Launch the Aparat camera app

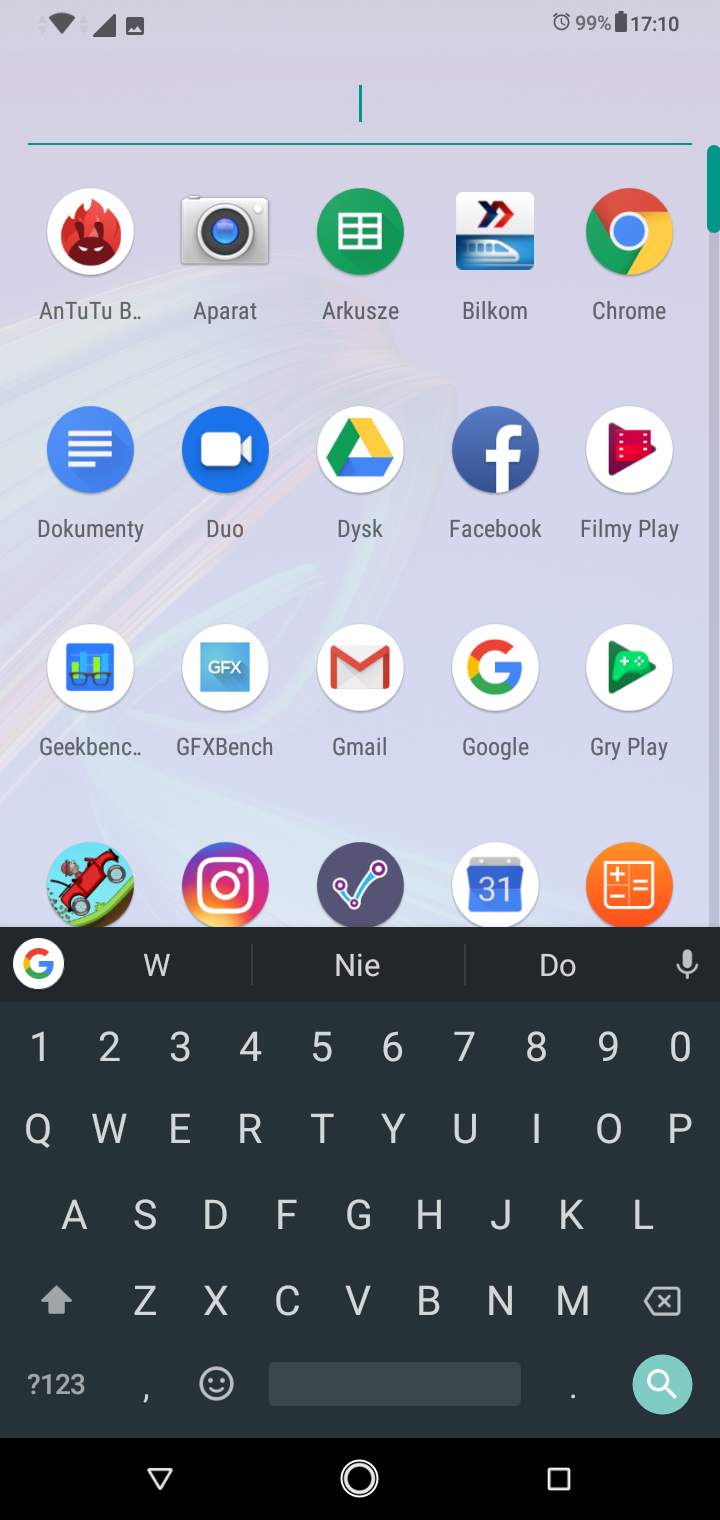(x=225, y=232)
